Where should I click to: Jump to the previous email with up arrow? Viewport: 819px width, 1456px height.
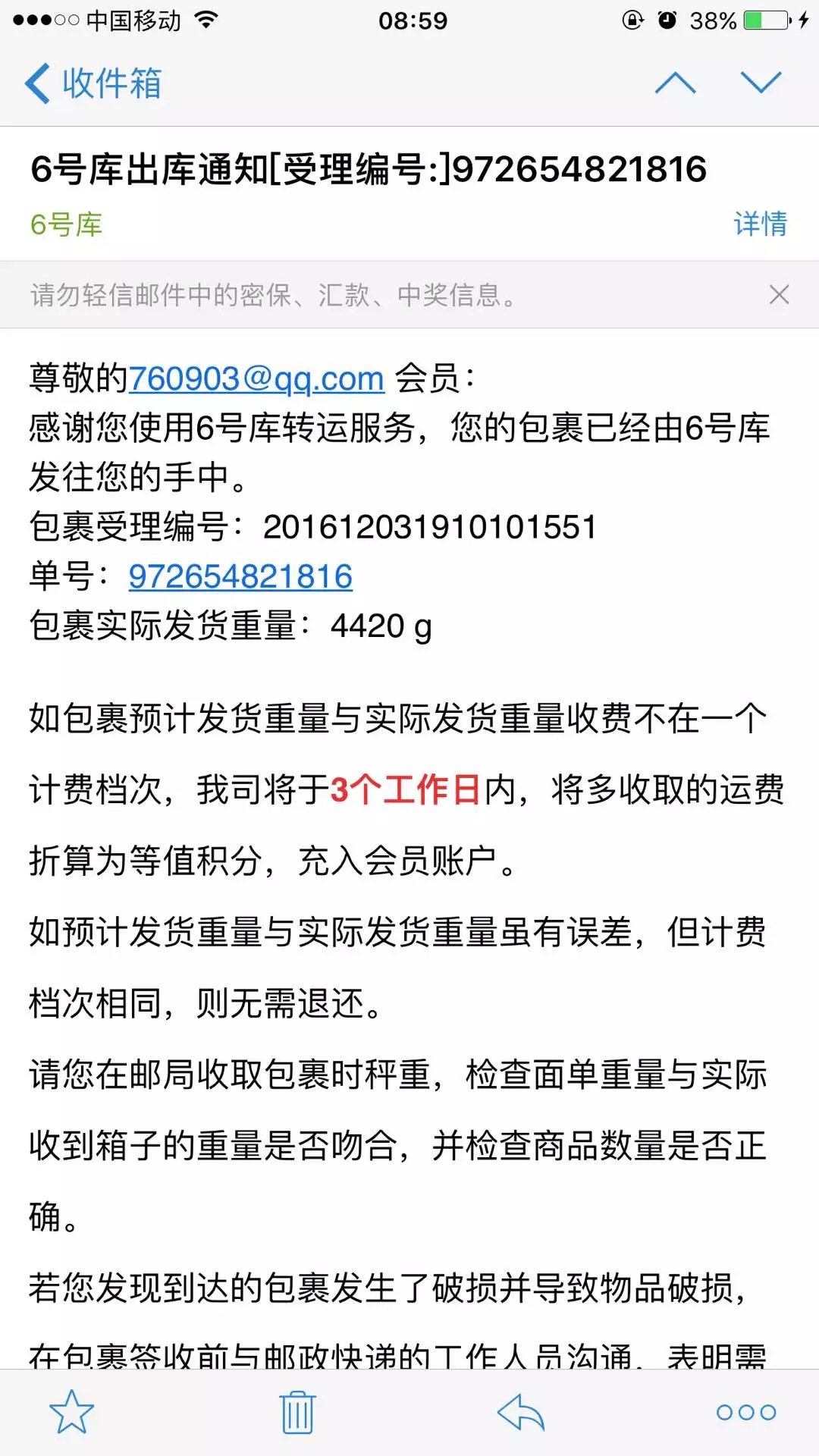675,83
